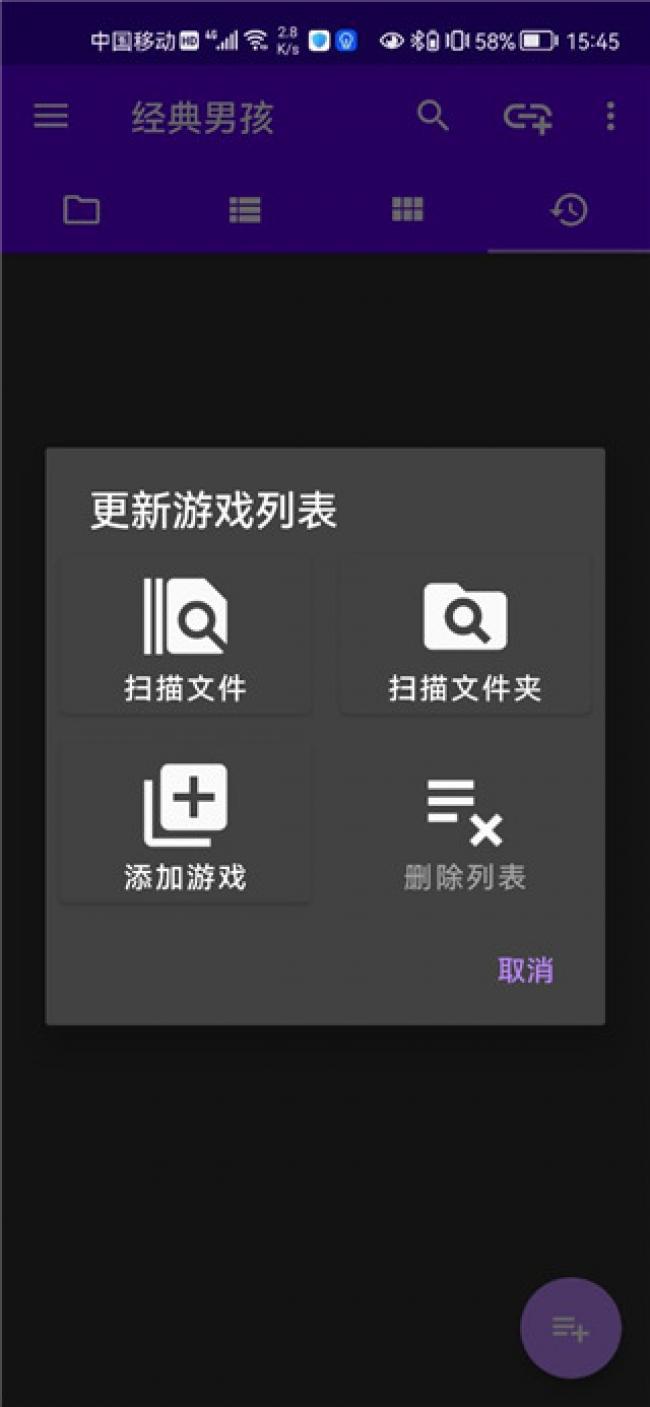Image resolution: width=650 pixels, height=1407 pixels.
Task: Switch to the grid view tab
Action: click(x=407, y=210)
